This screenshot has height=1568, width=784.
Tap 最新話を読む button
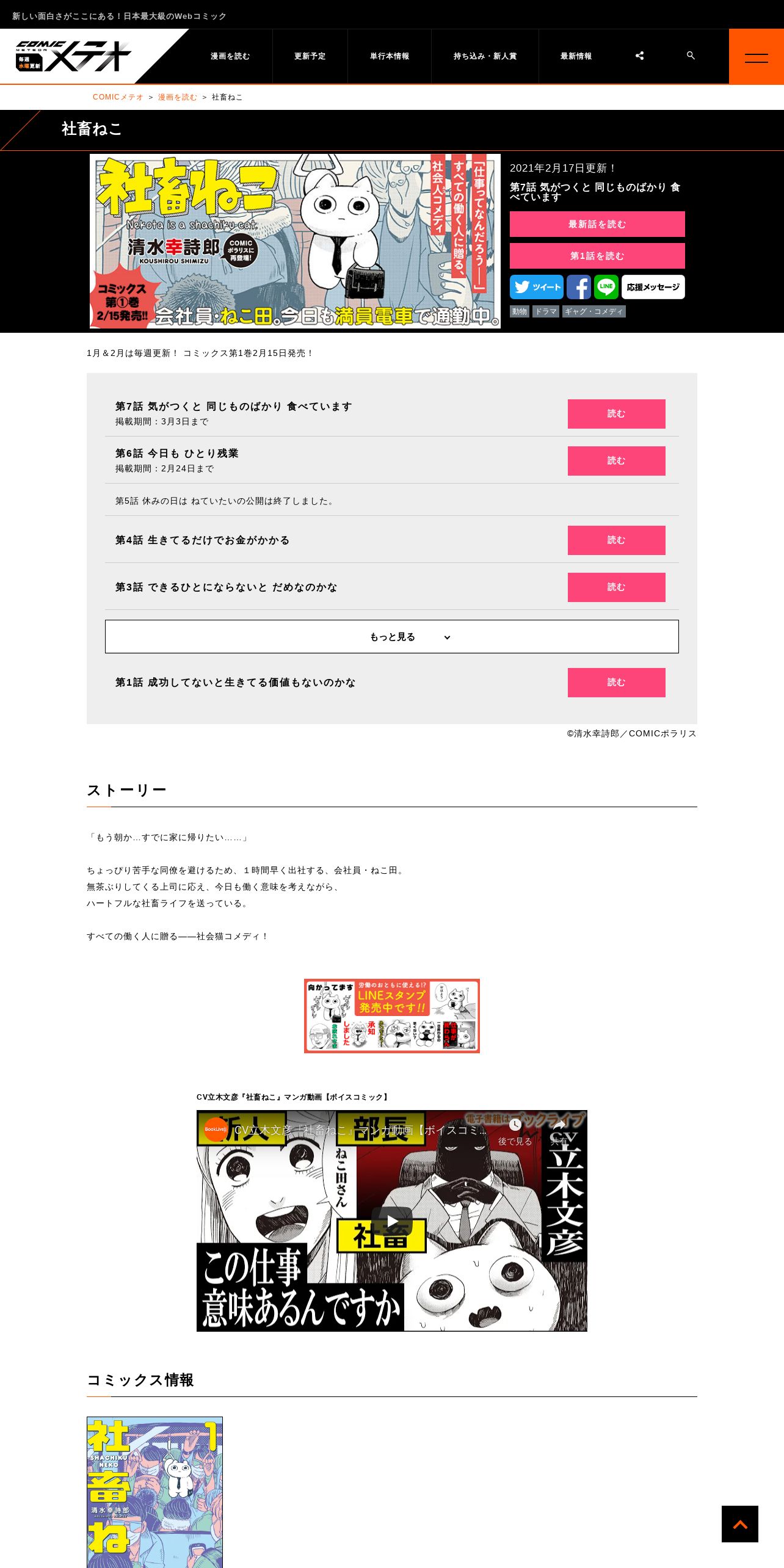597,224
